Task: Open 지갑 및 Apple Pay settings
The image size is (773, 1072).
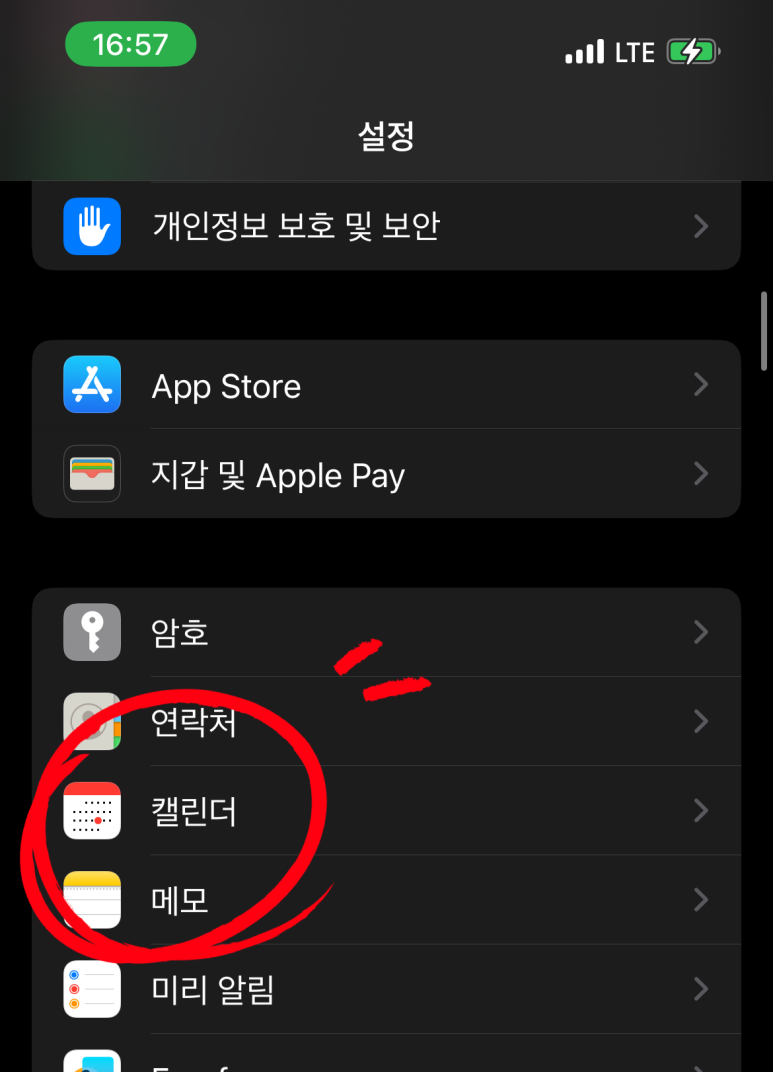Action: click(386, 475)
